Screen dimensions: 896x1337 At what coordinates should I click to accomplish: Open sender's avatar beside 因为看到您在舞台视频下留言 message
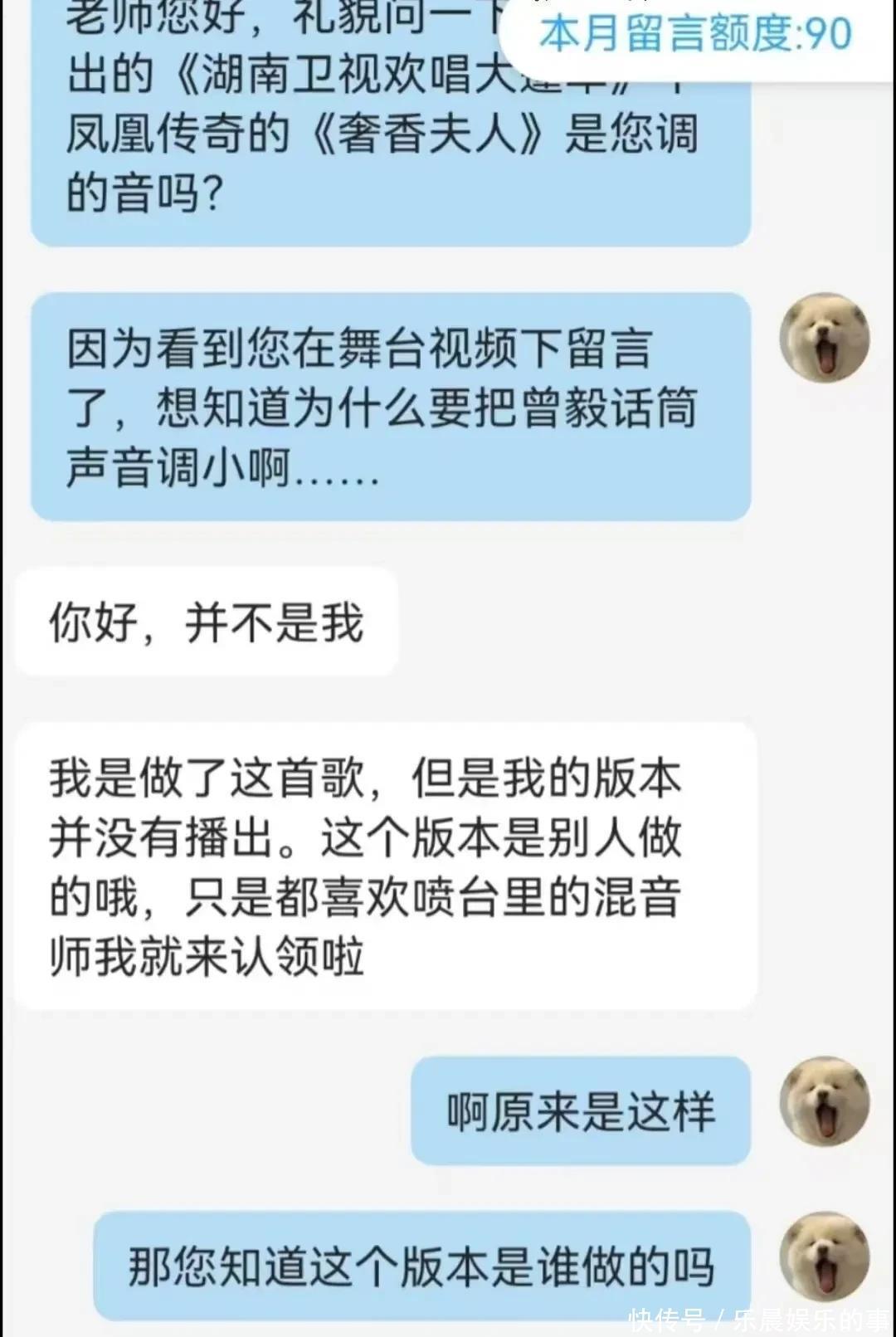click(824, 338)
